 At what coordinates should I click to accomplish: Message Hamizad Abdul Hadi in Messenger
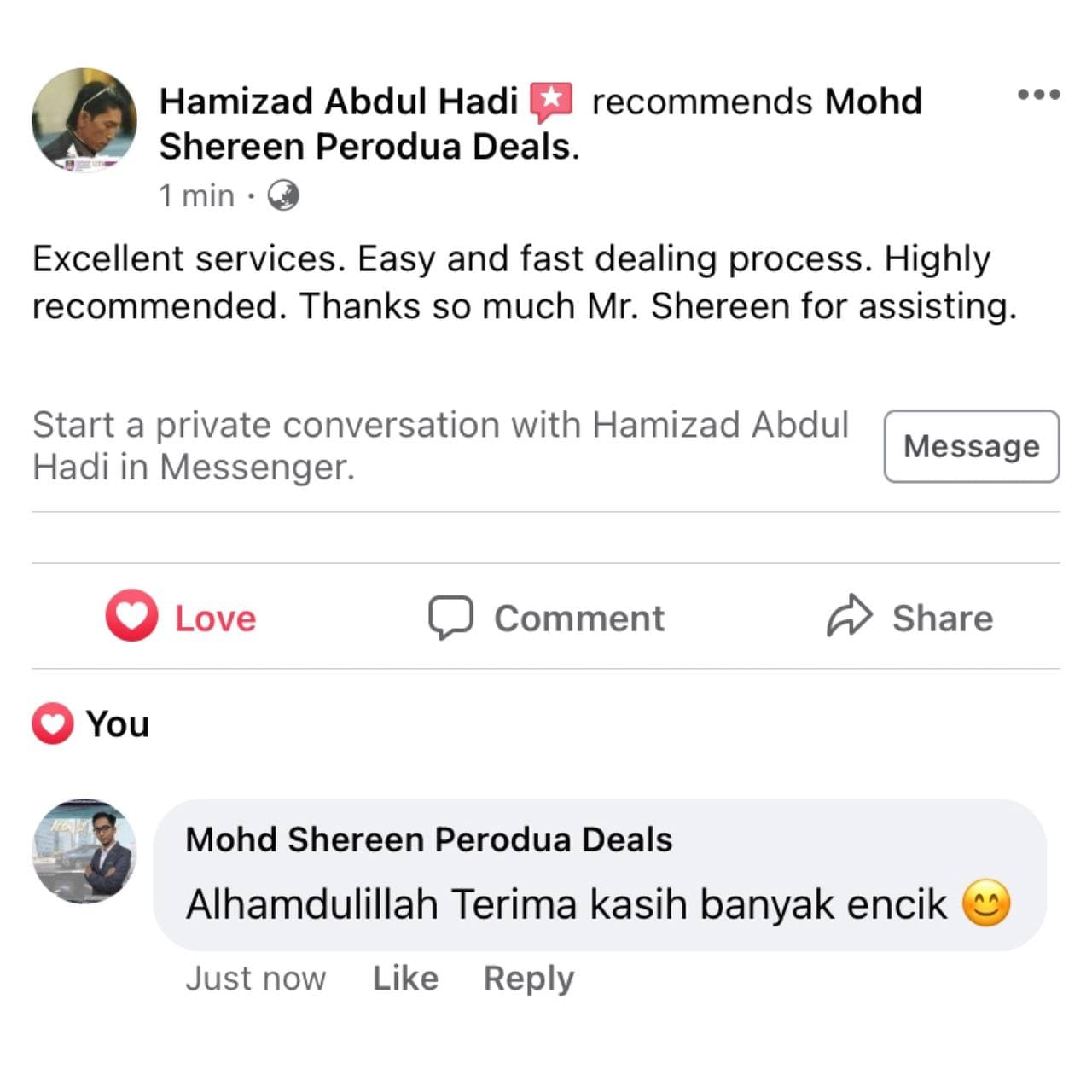pyautogui.click(x=971, y=446)
